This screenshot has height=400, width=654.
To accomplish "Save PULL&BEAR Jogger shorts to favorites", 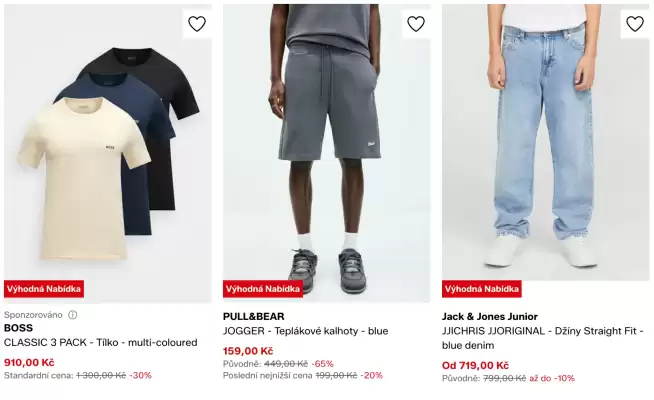I will [416, 24].
